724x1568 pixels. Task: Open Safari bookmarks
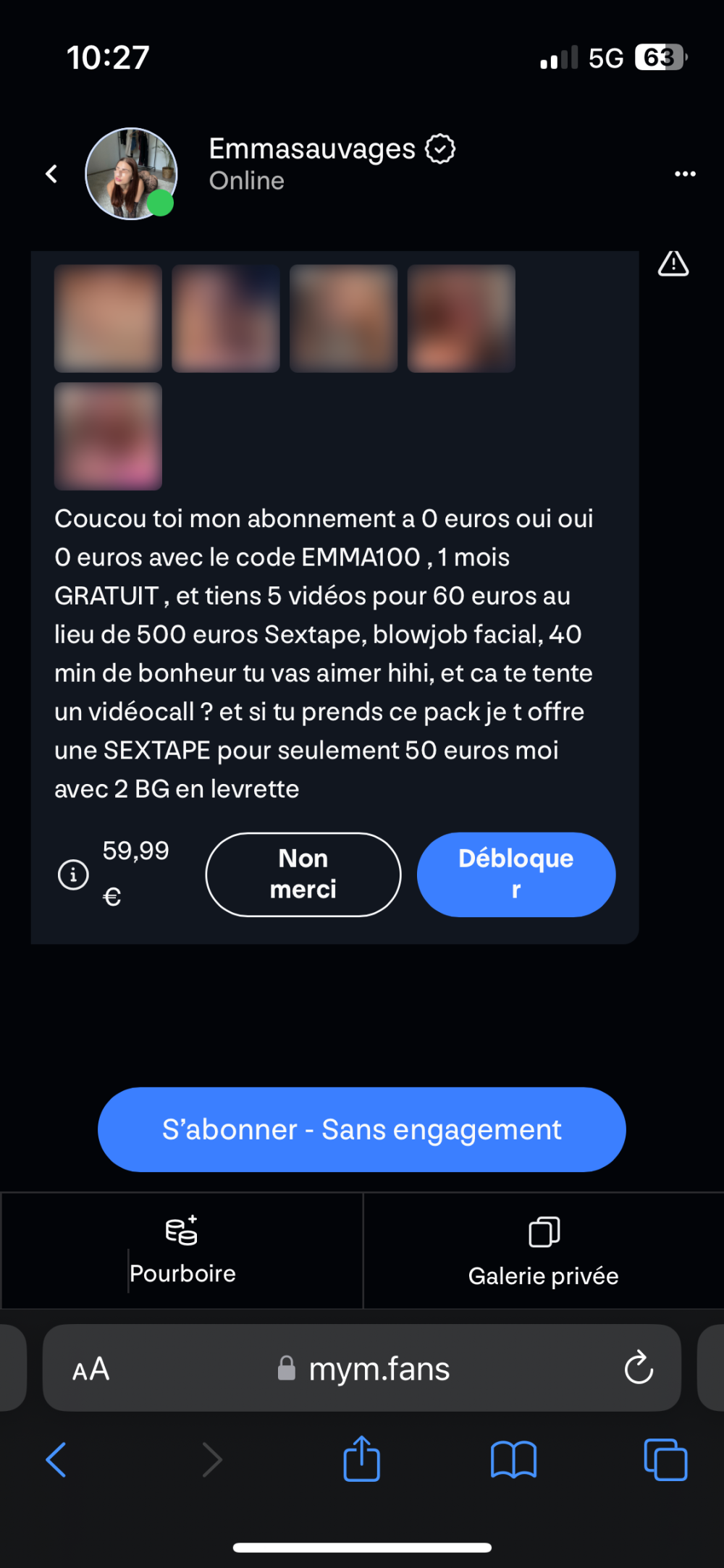click(513, 1459)
